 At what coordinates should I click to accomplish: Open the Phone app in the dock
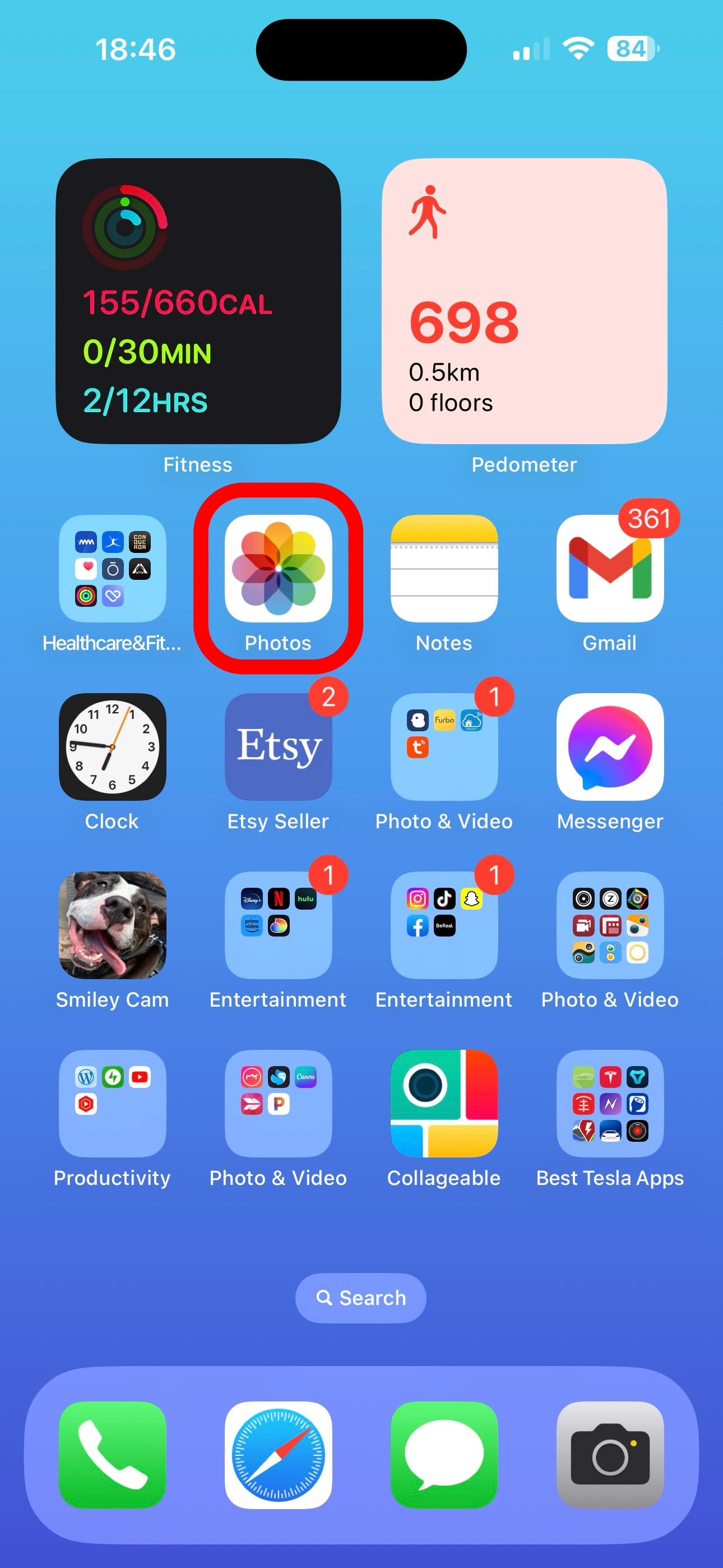[x=113, y=1455]
